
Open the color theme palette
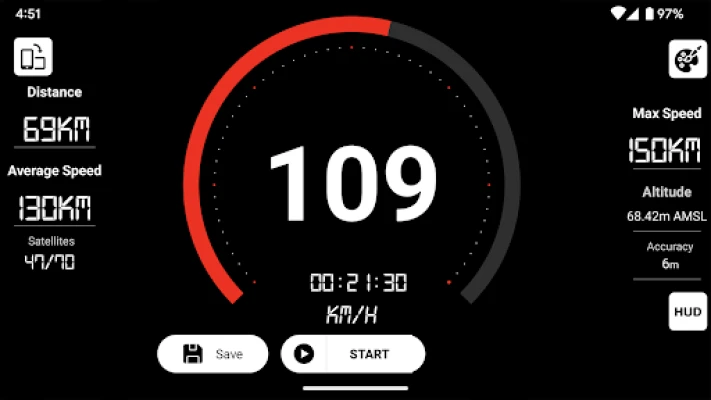pyautogui.click(x=687, y=59)
